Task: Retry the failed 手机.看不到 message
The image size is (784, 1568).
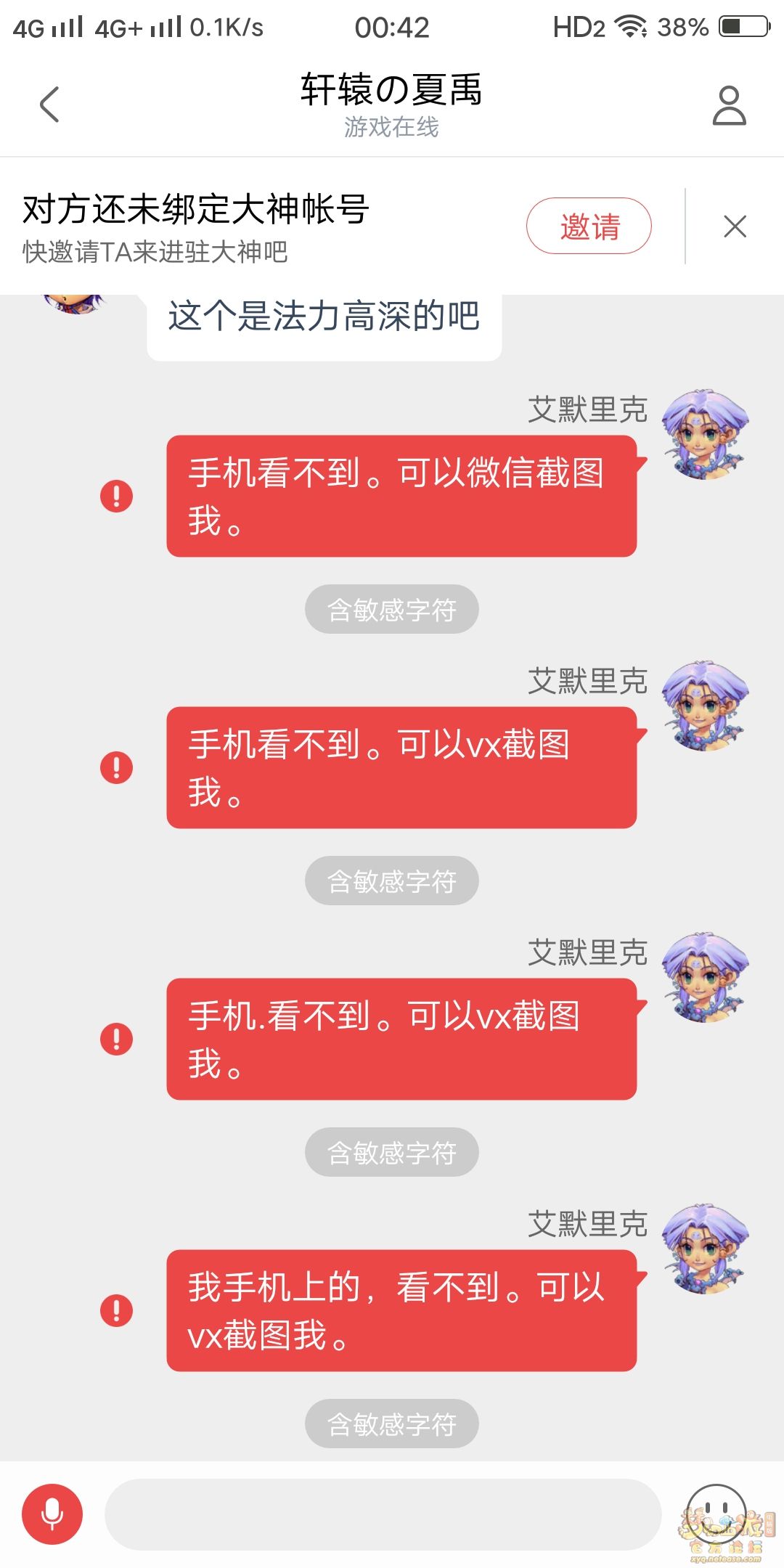Action: pos(116,1039)
